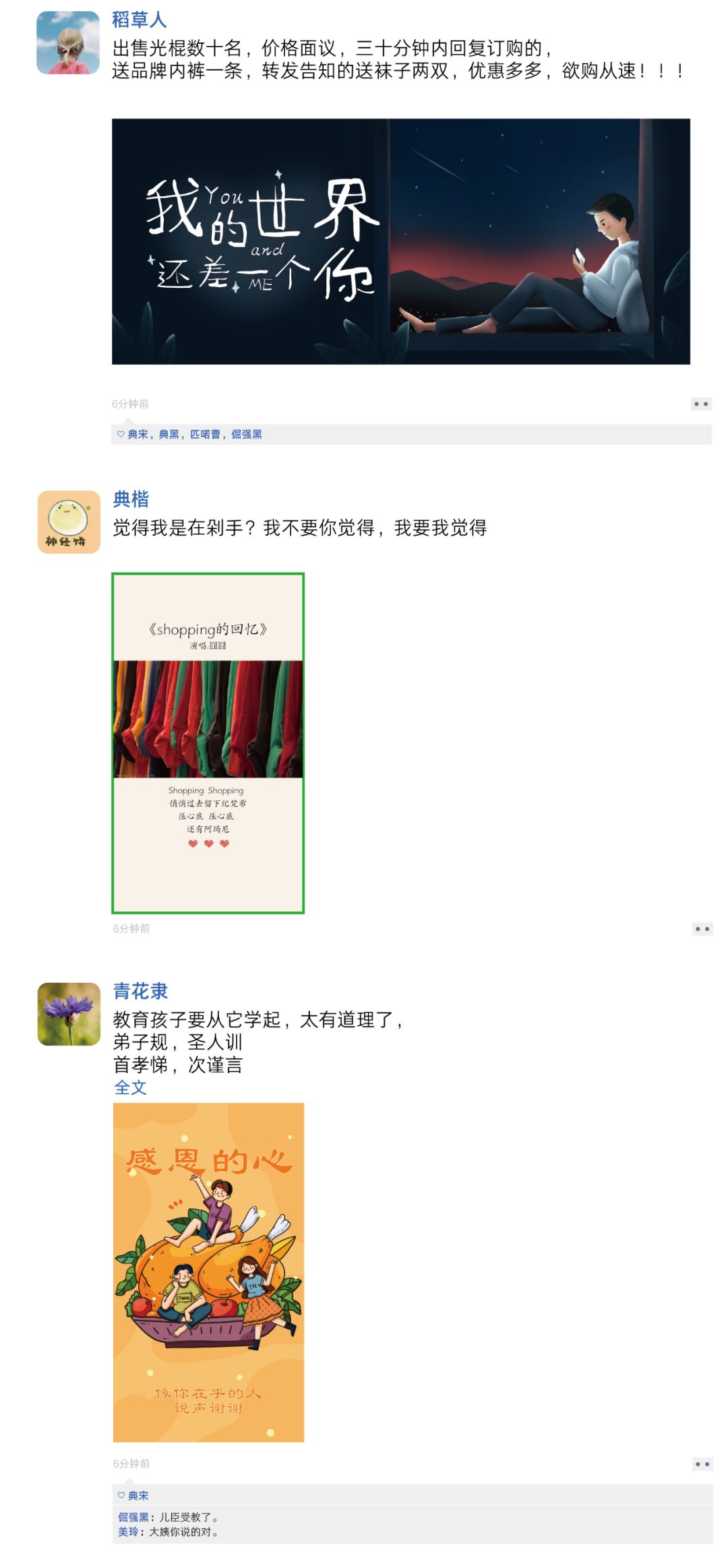
Task: Open like/comment menu on 稻草人's post
Action: pos(700,404)
